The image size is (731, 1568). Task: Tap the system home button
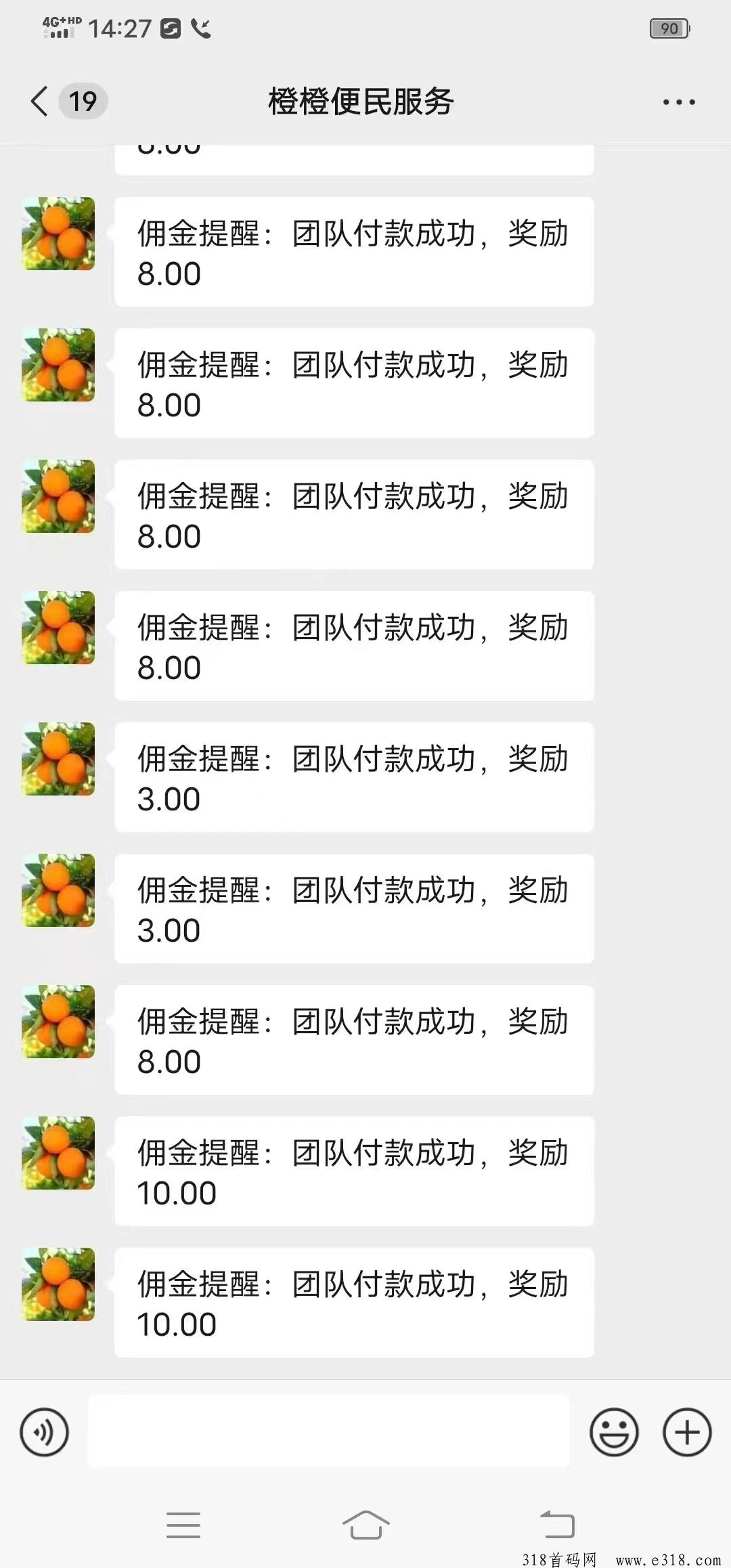(x=365, y=1525)
